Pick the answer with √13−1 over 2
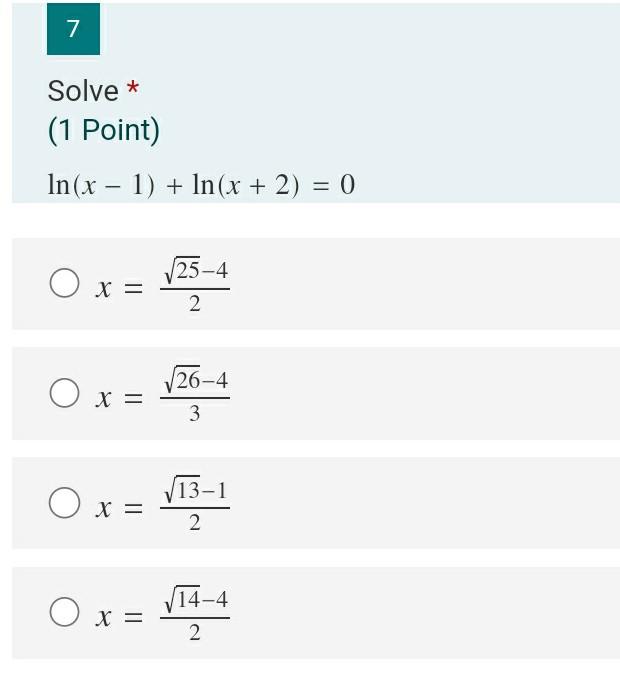Image resolution: width=620 pixels, height=679 pixels. tap(65, 503)
